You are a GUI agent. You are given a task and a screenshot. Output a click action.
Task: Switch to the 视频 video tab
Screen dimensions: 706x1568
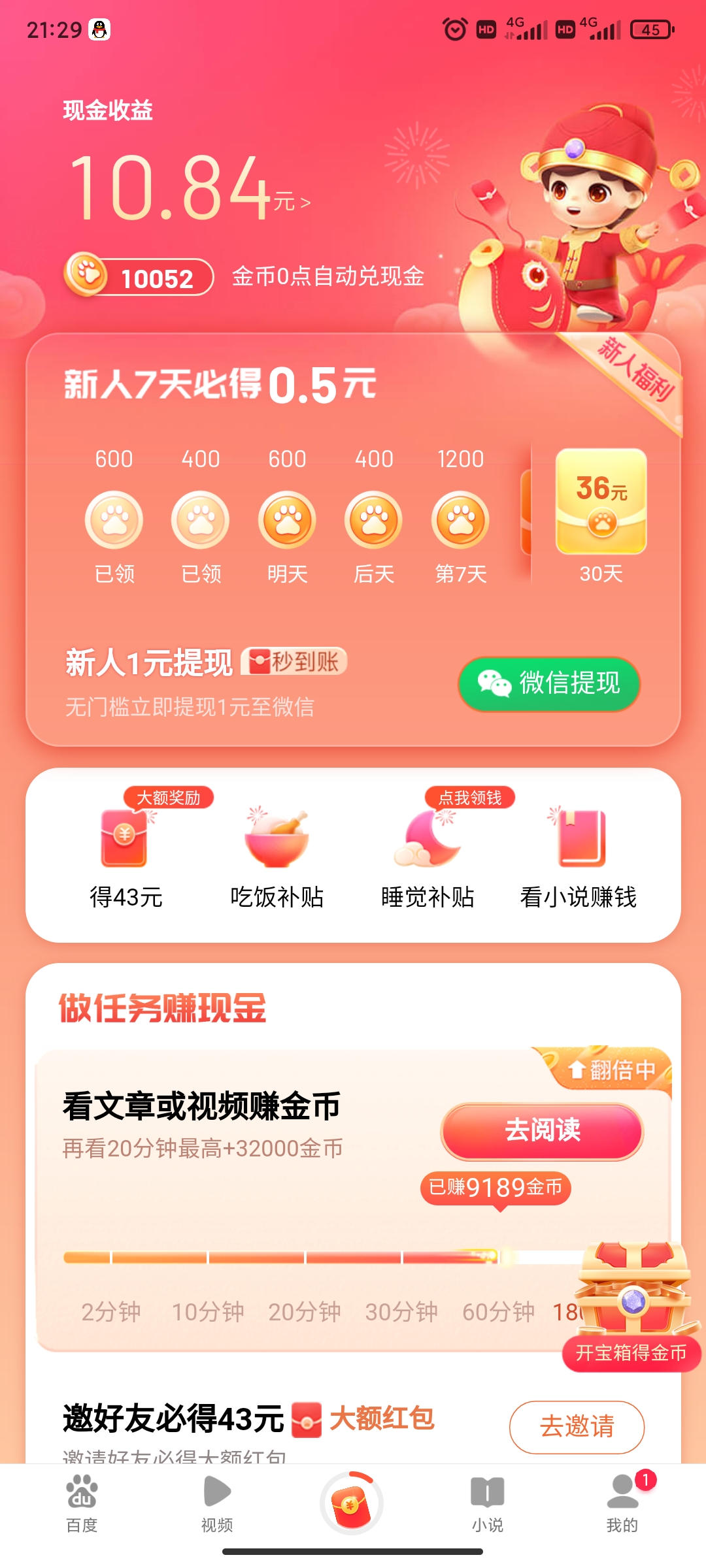click(x=216, y=1509)
